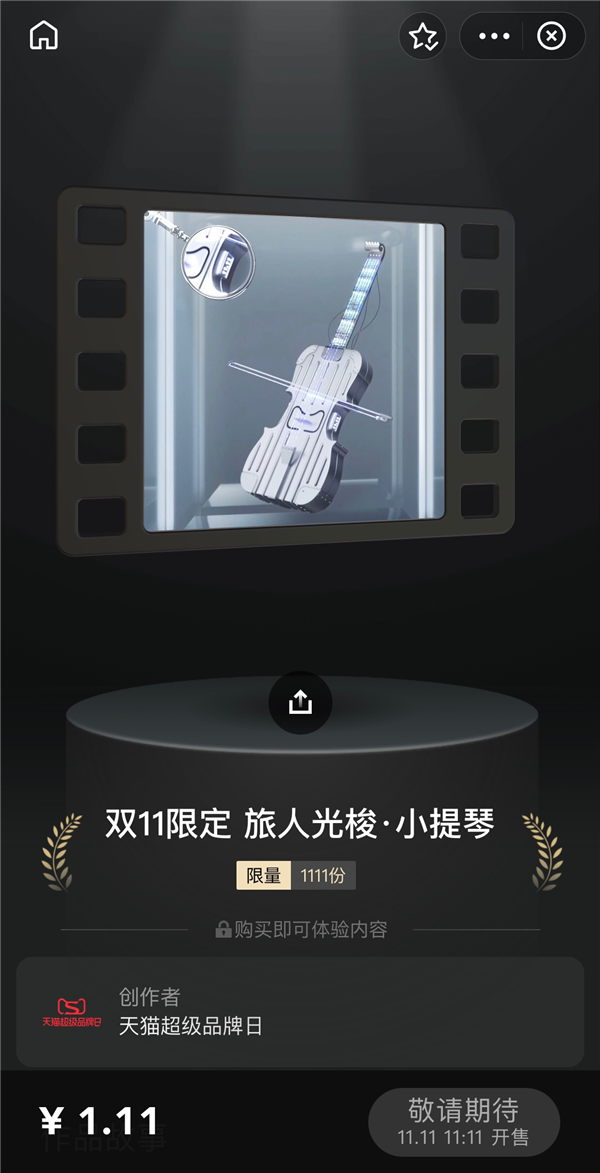This screenshot has width=600, height=1173.
Task: Open the three-dot more menu
Action: pos(494,37)
